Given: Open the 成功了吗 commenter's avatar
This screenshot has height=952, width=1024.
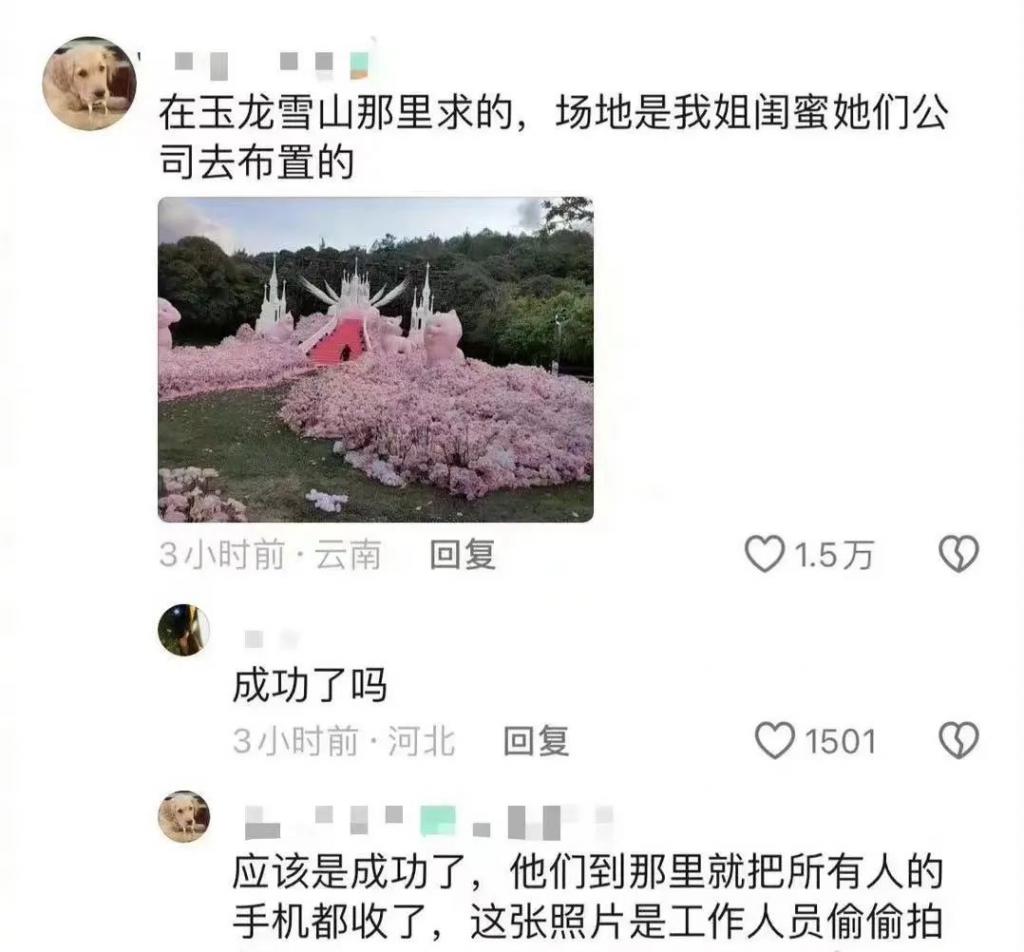Looking at the screenshot, I should [184, 630].
